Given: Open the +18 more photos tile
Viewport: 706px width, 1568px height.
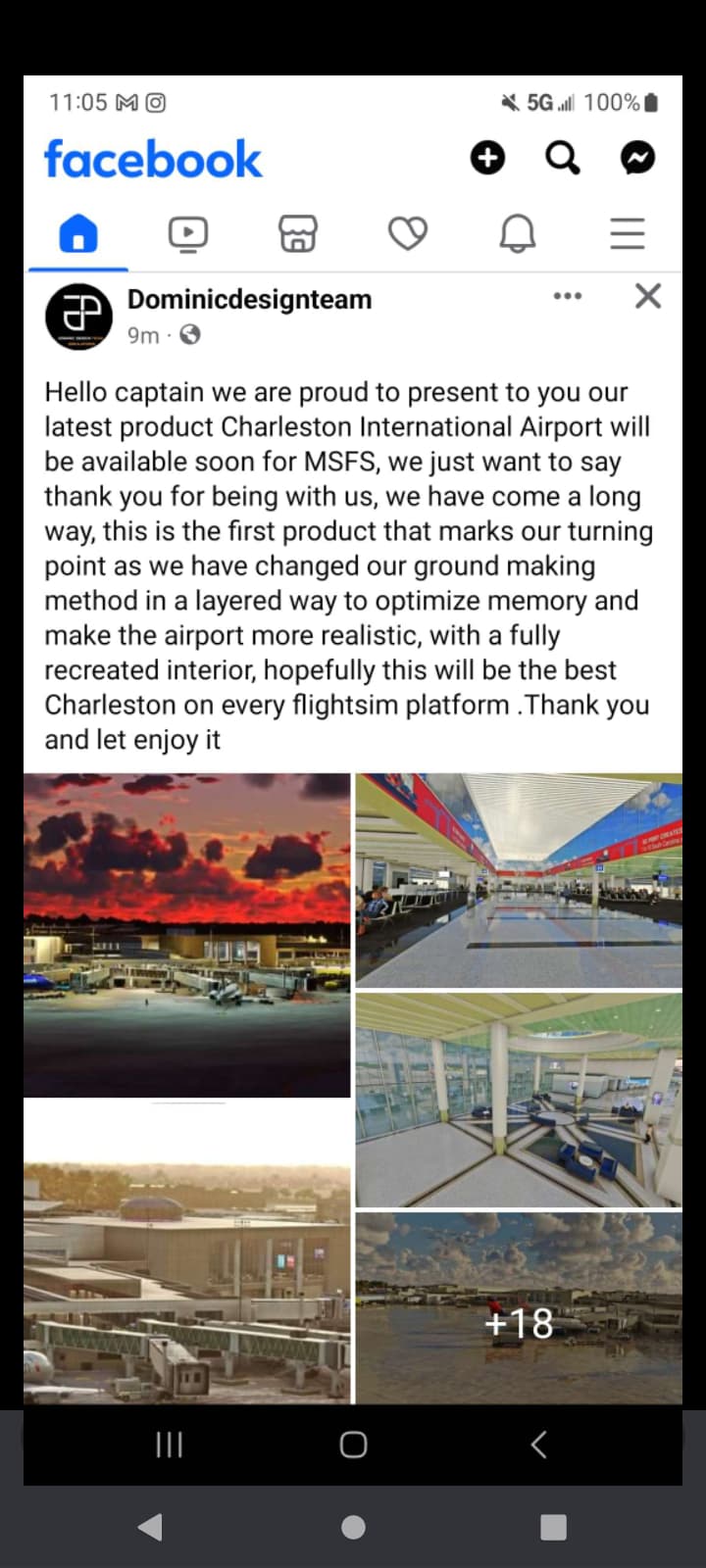Looking at the screenshot, I should 519,1308.
